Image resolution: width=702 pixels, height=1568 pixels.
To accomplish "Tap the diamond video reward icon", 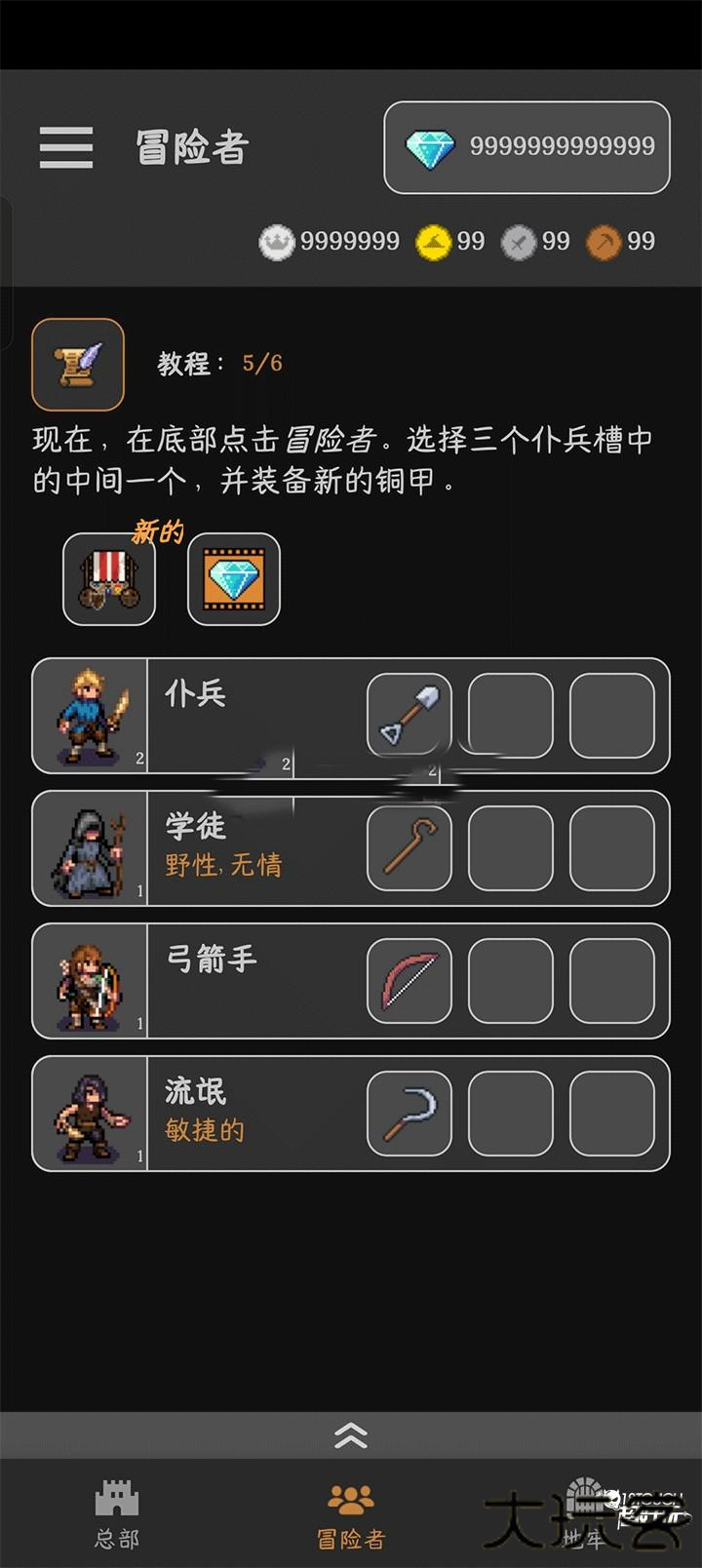I will pos(233,579).
